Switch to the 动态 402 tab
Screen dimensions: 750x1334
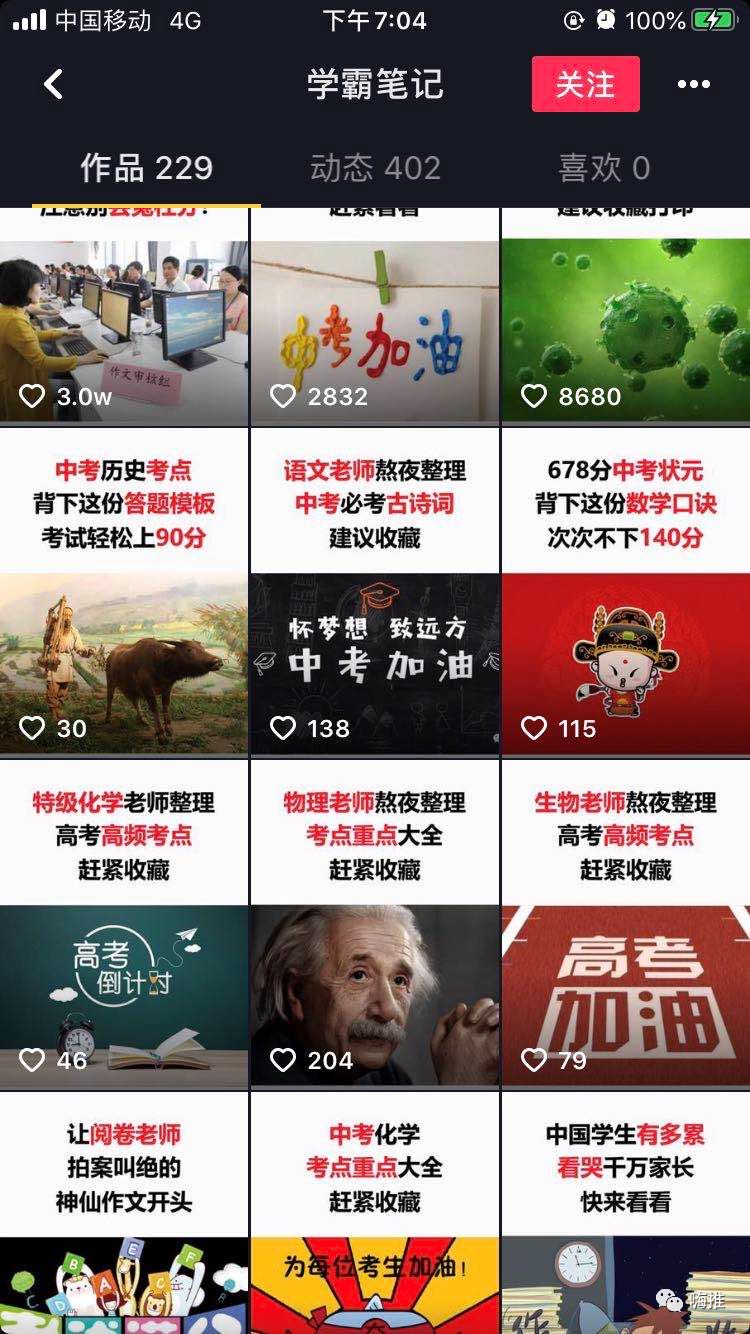coord(375,167)
